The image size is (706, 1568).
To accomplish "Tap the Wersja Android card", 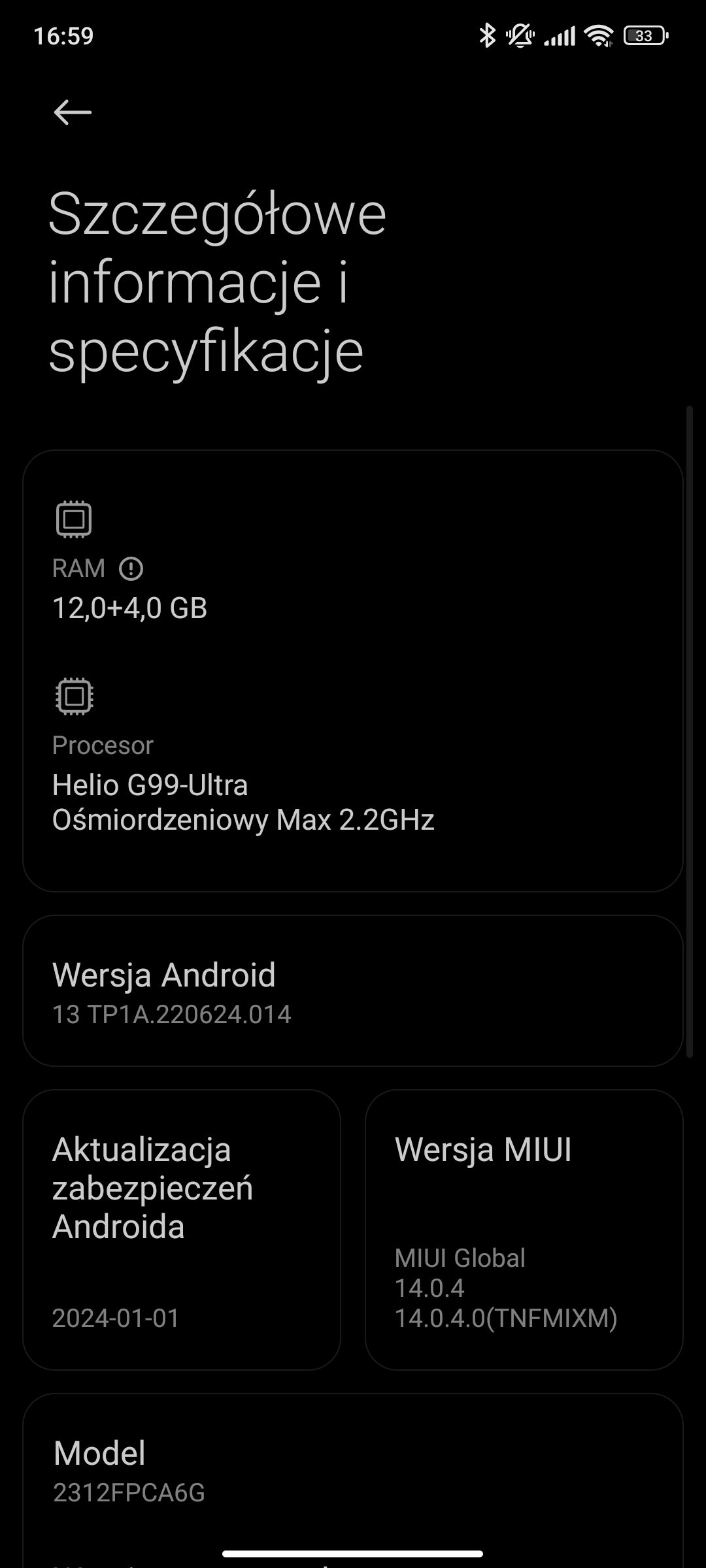I will click(x=353, y=990).
